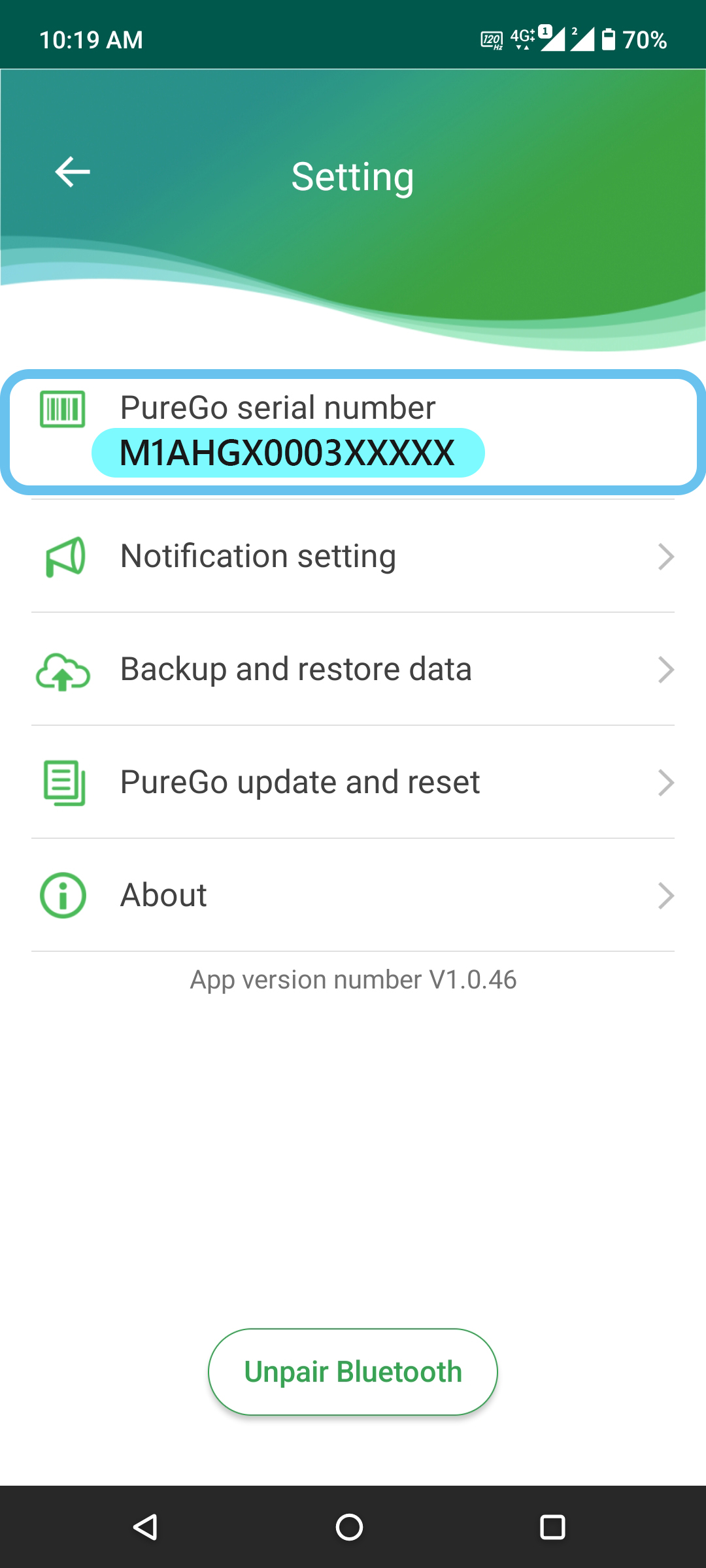
Task: Open Backup and restore data
Action: (x=353, y=670)
